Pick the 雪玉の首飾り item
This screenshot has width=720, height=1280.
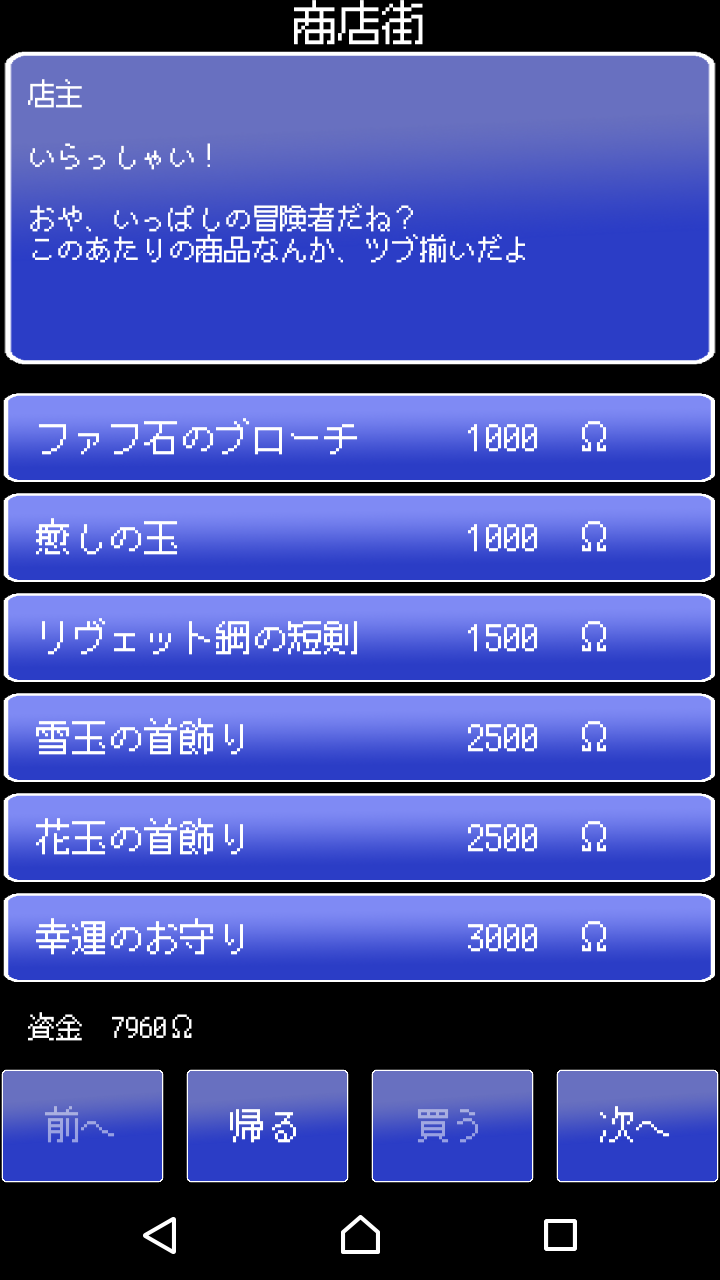pos(360,738)
